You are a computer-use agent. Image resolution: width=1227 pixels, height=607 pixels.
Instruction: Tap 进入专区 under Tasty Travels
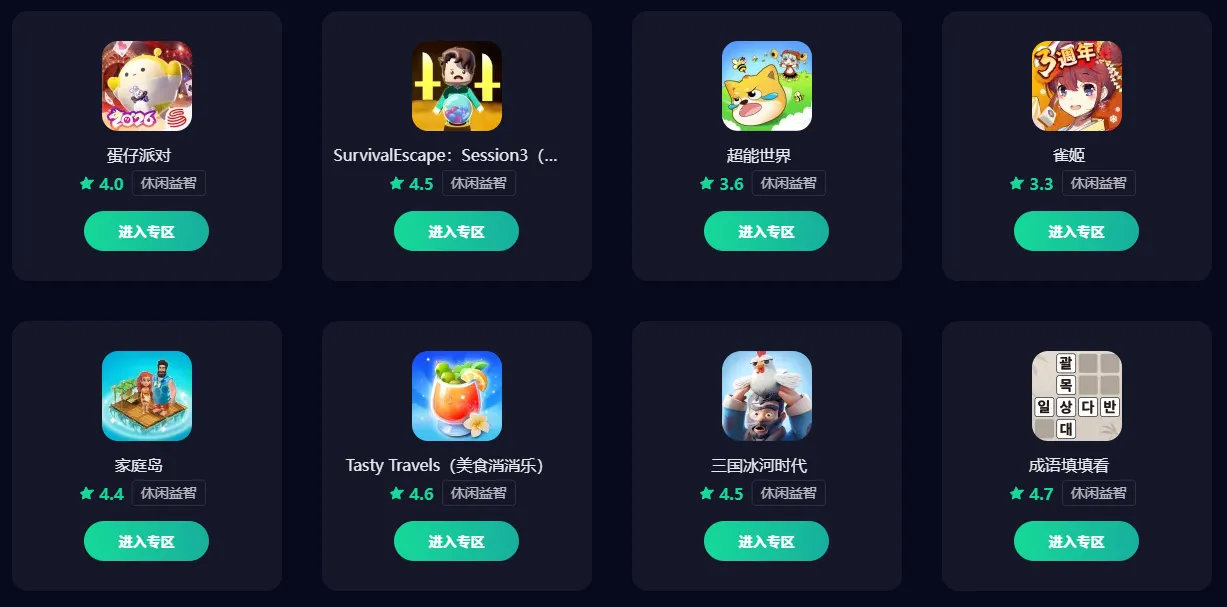(x=456, y=541)
